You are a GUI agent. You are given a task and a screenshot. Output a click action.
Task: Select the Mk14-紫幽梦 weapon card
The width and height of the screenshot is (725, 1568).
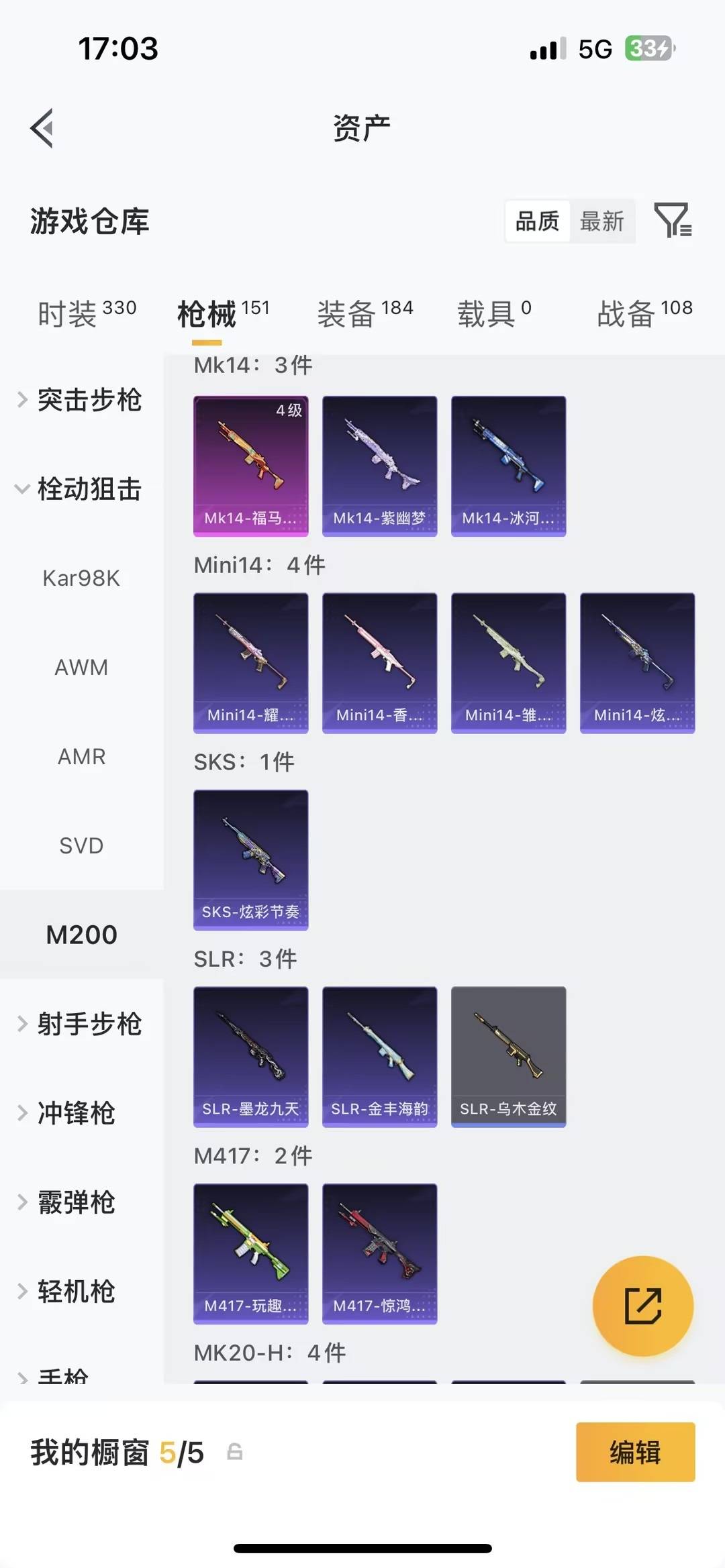[379, 466]
